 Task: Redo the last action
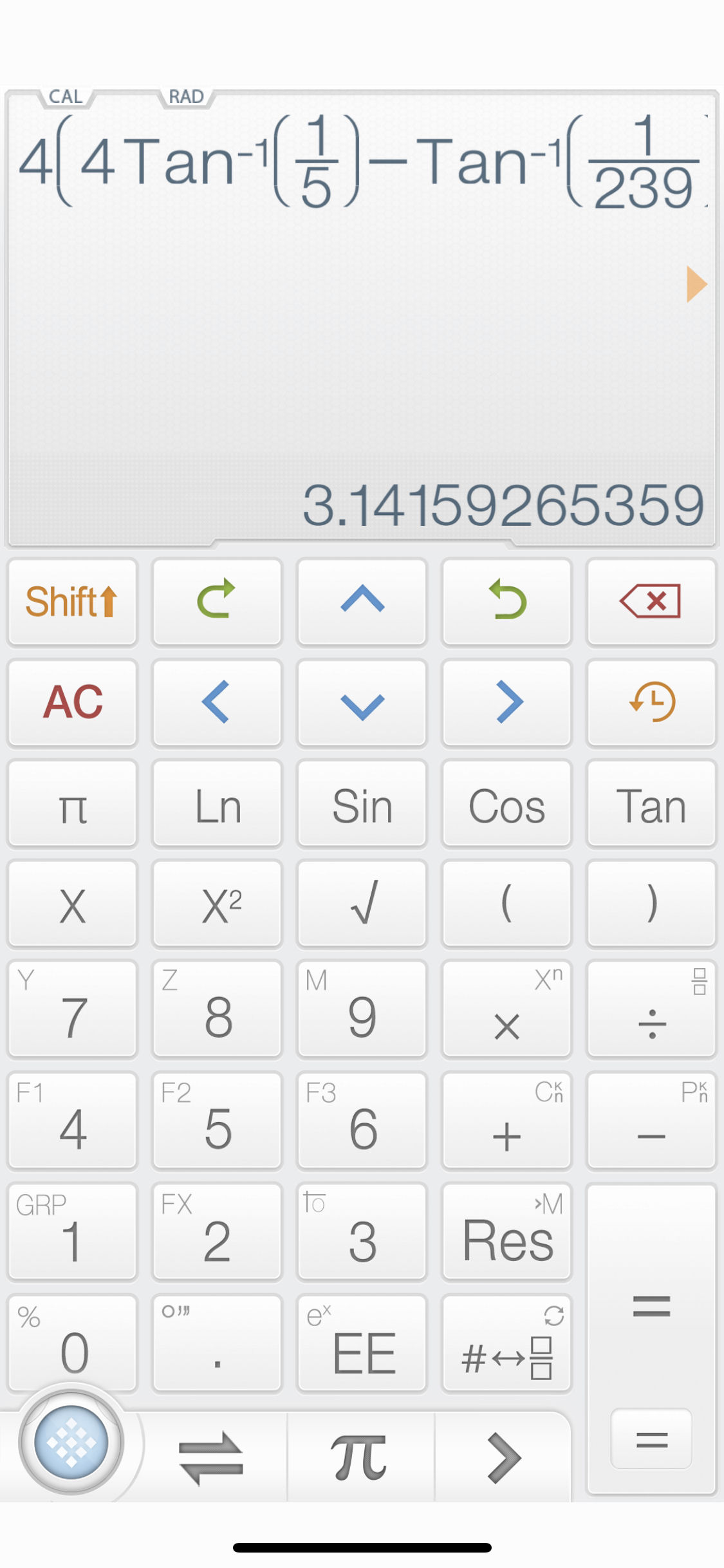tap(218, 602)
